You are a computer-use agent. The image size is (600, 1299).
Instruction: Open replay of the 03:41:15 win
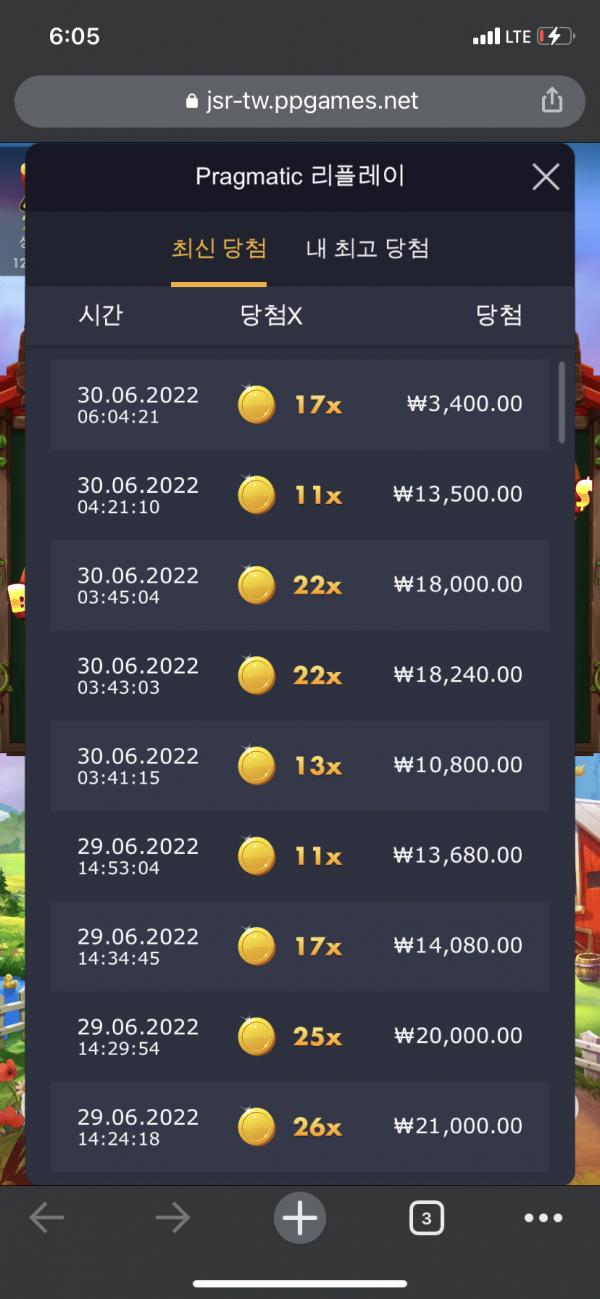300,765
